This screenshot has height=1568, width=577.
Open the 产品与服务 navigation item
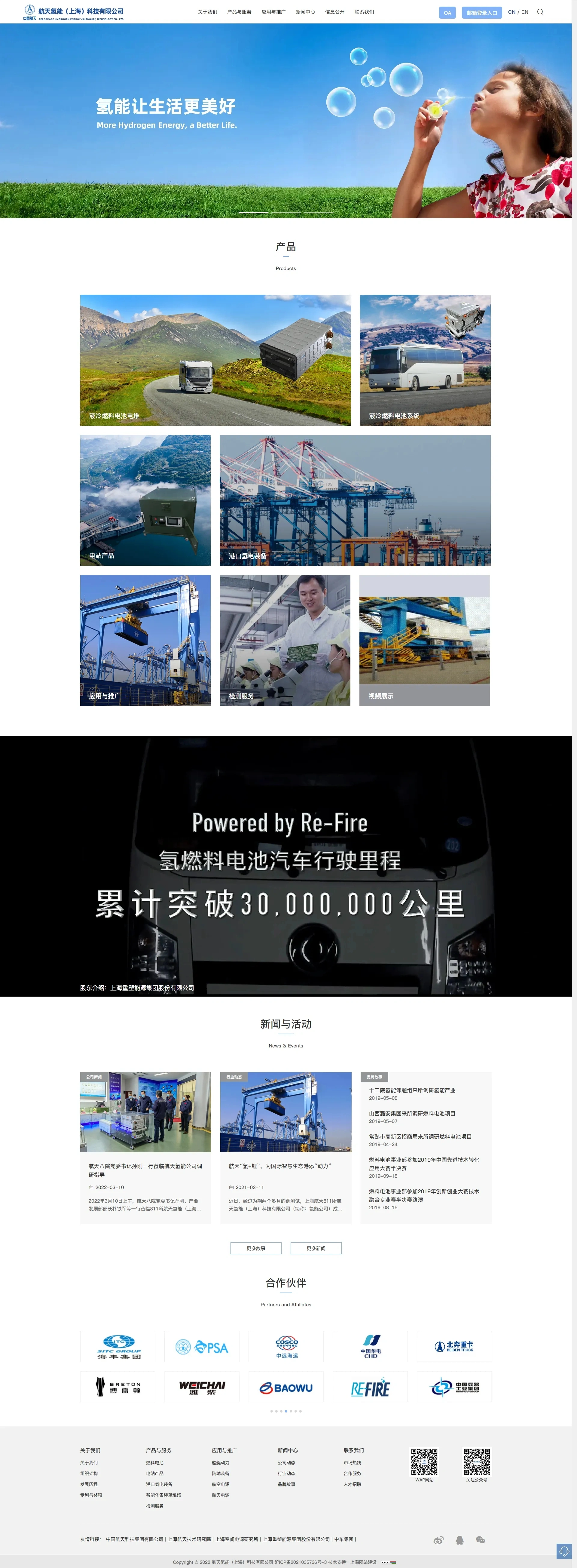click(239, 12)
